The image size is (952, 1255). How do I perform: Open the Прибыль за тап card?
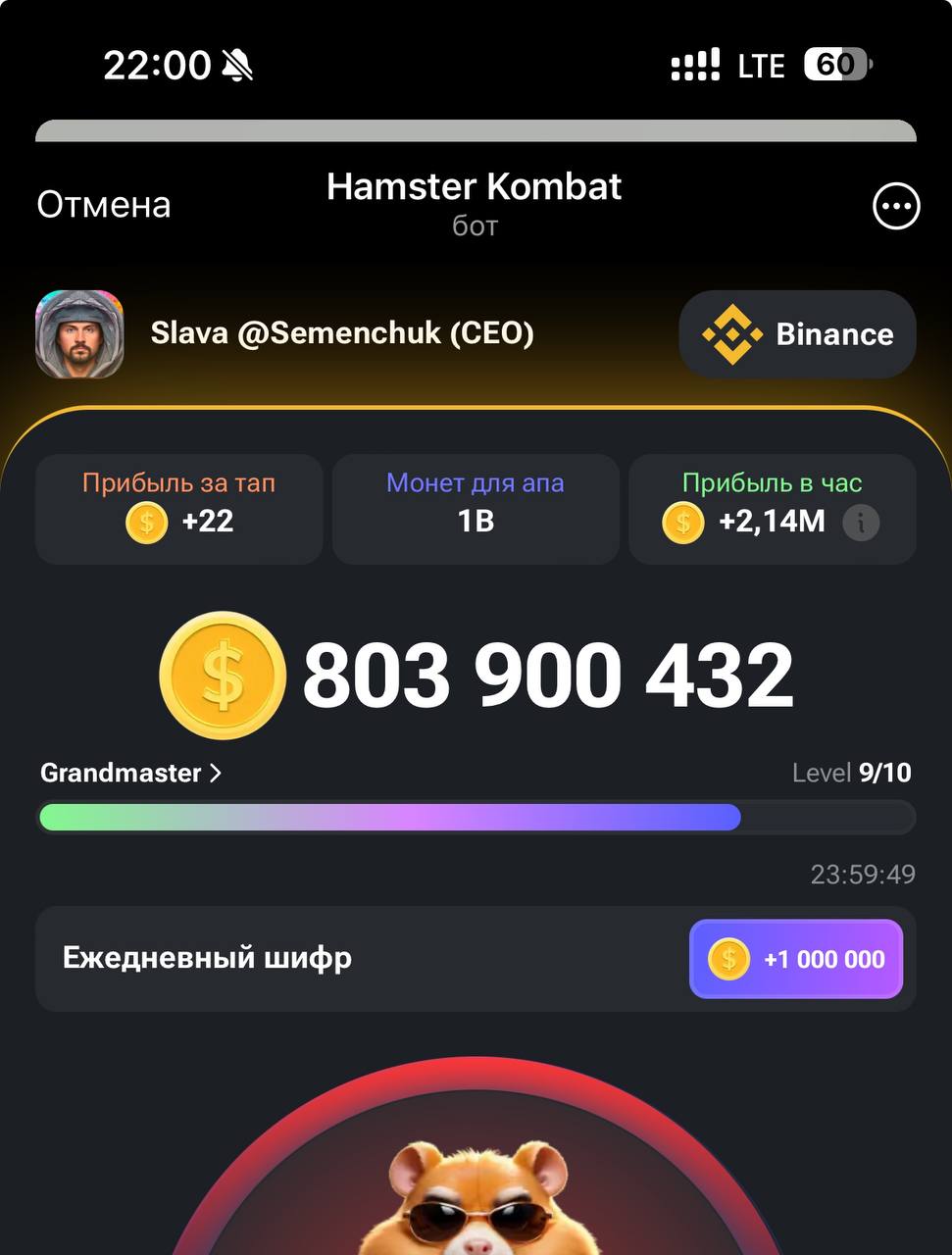pyautogui.click(x=178, y=508)
